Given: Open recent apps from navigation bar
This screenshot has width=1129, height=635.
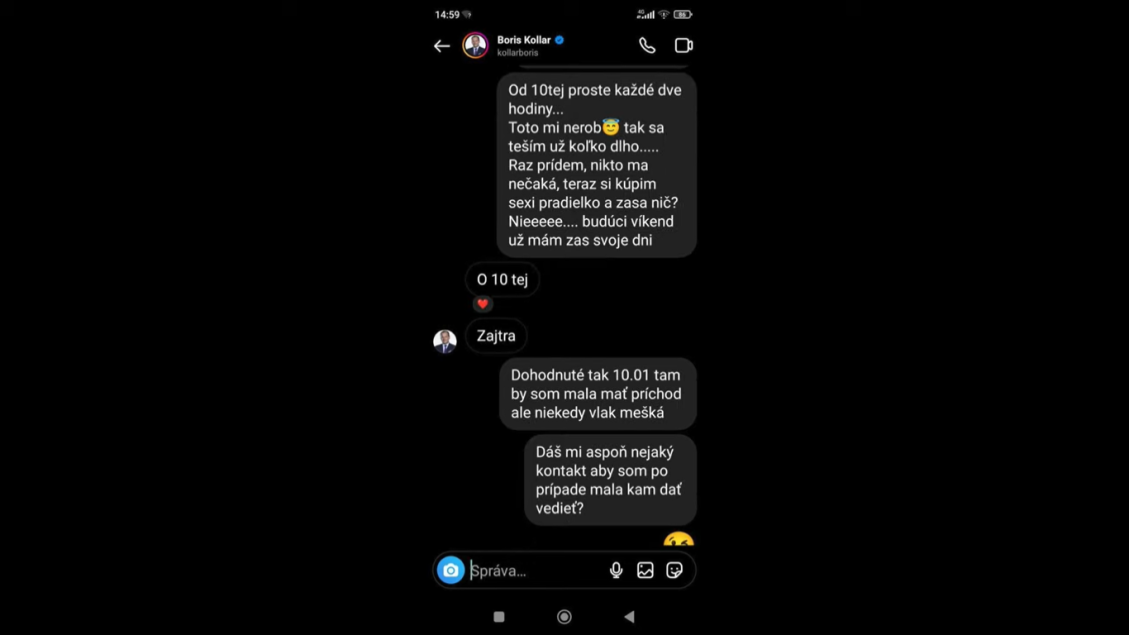Looking at the screenshot, I should point(499,617).
